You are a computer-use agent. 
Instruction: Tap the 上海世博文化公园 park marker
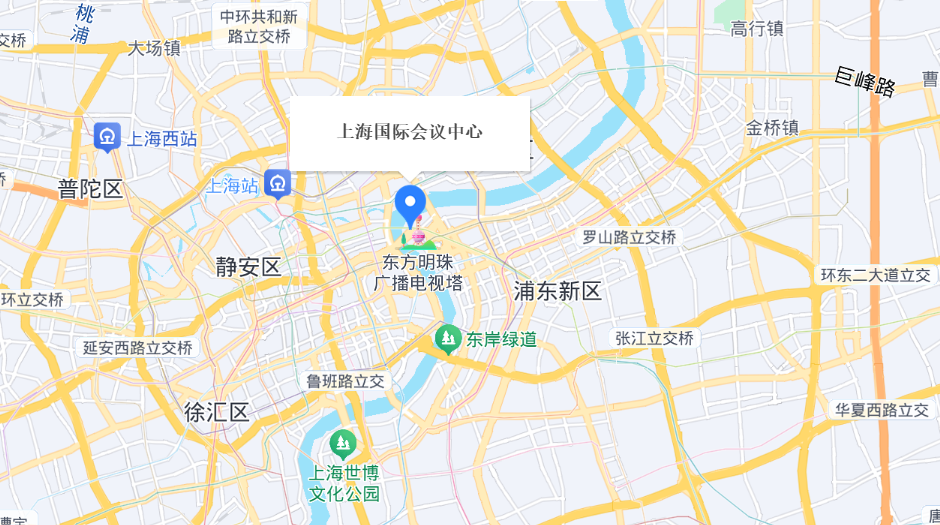point(343,443)
